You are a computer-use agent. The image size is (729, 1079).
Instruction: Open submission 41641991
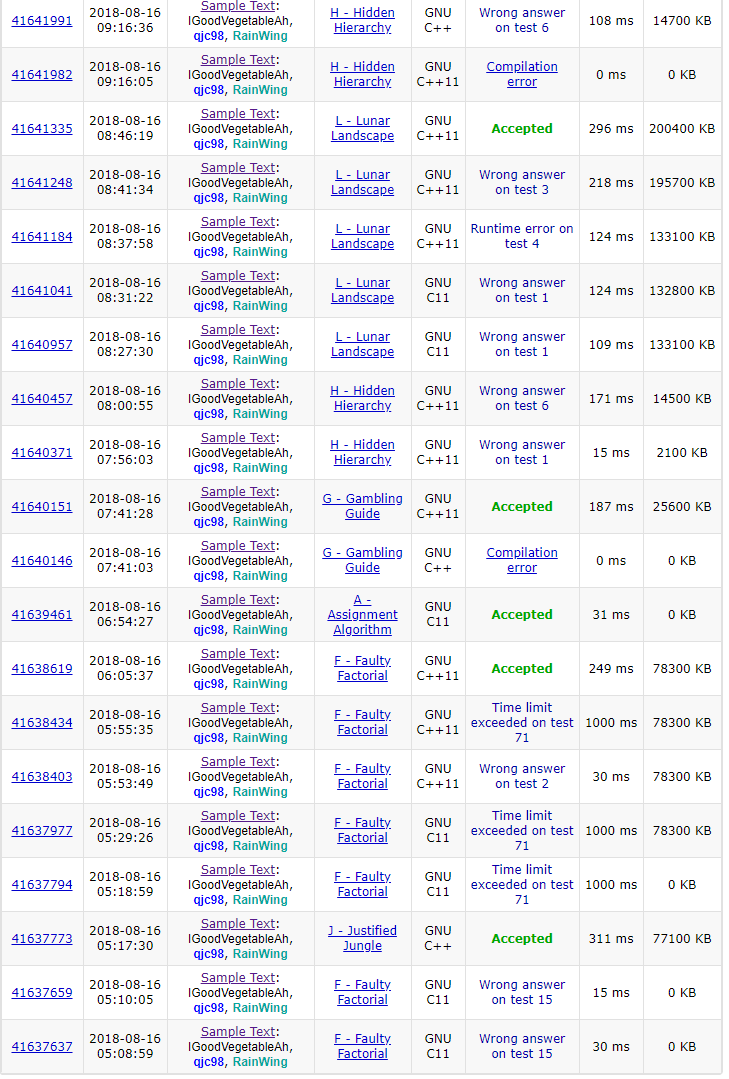(42, 21)
